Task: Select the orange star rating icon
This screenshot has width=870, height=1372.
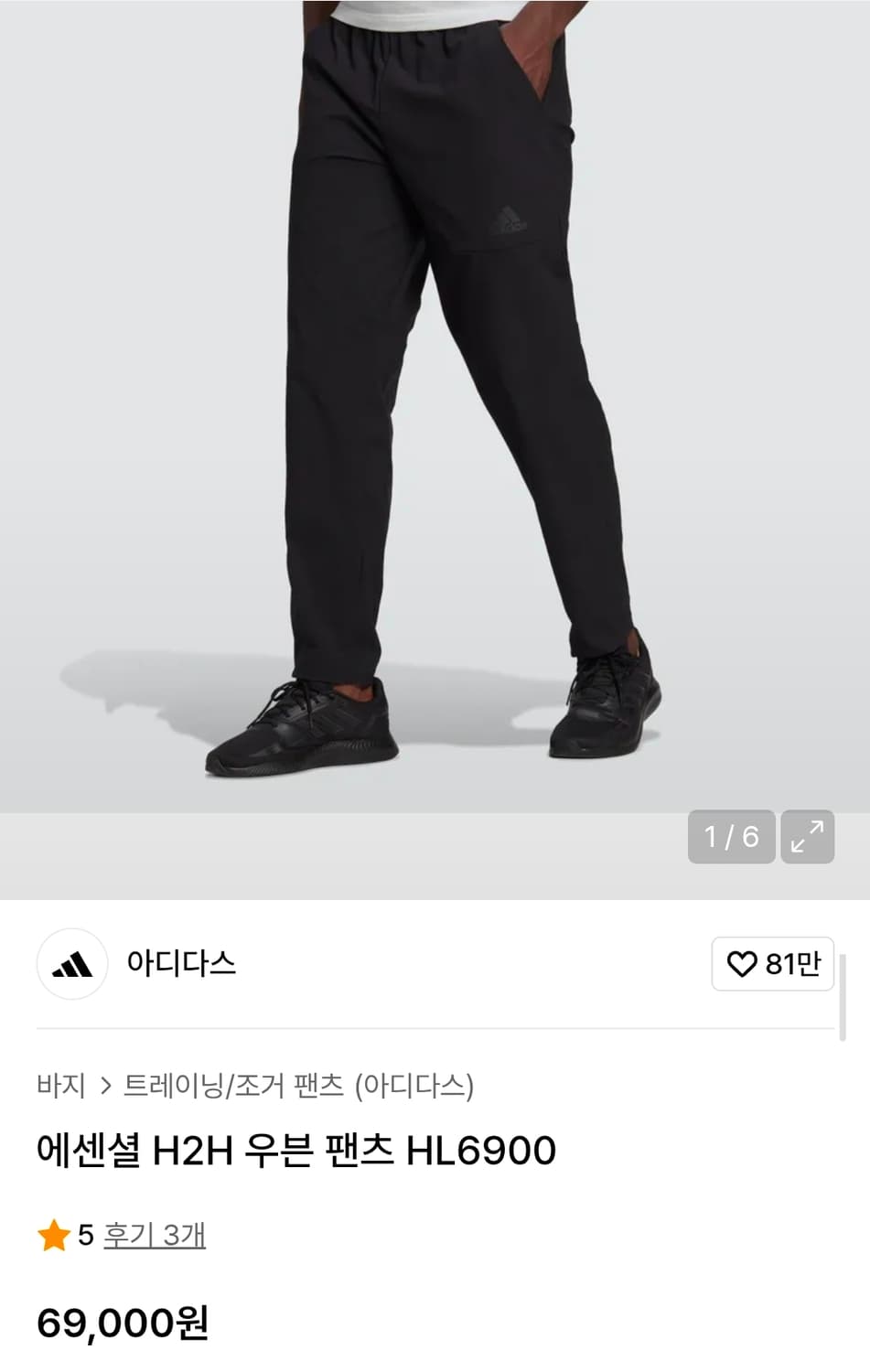Action: [50, 1234]
